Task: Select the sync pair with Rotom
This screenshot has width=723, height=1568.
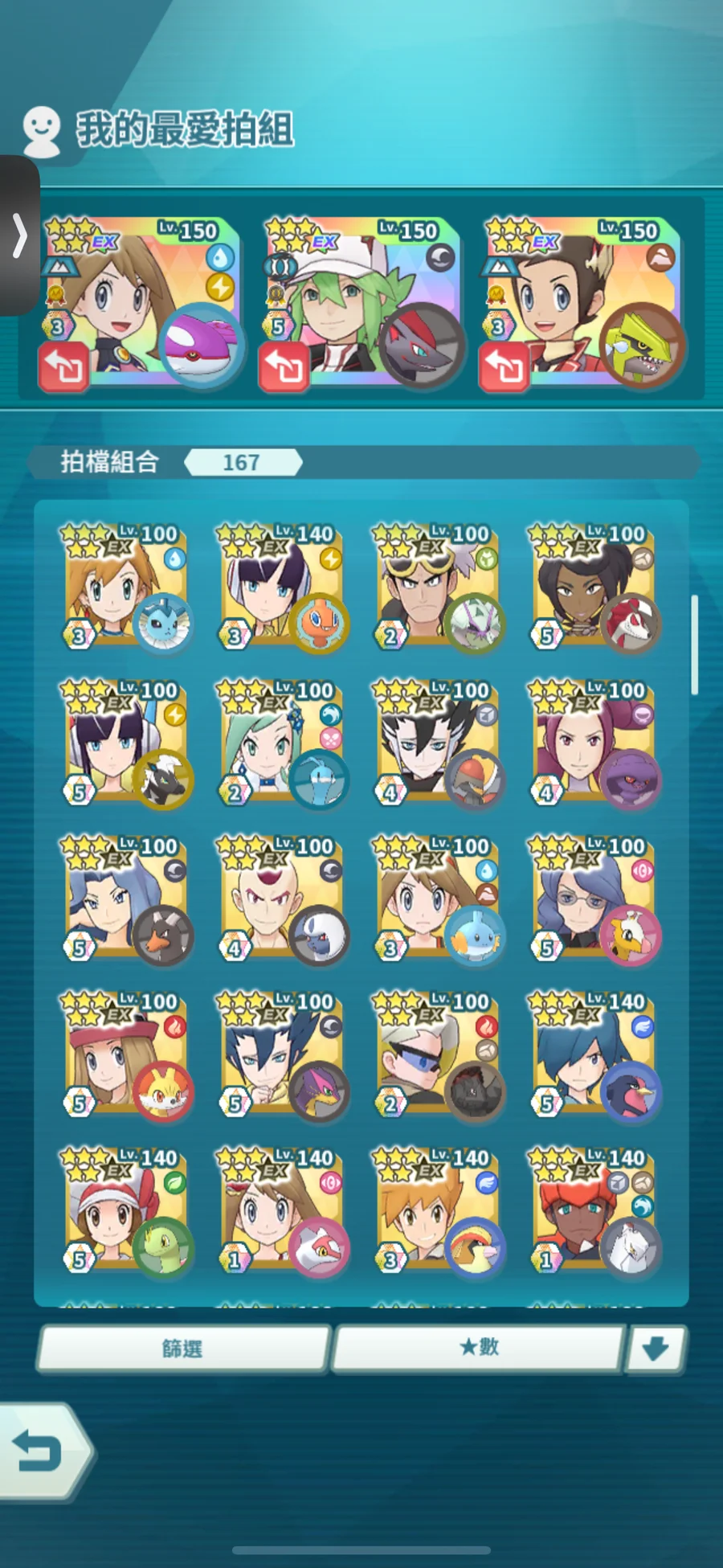Action: tap(282, 587)
